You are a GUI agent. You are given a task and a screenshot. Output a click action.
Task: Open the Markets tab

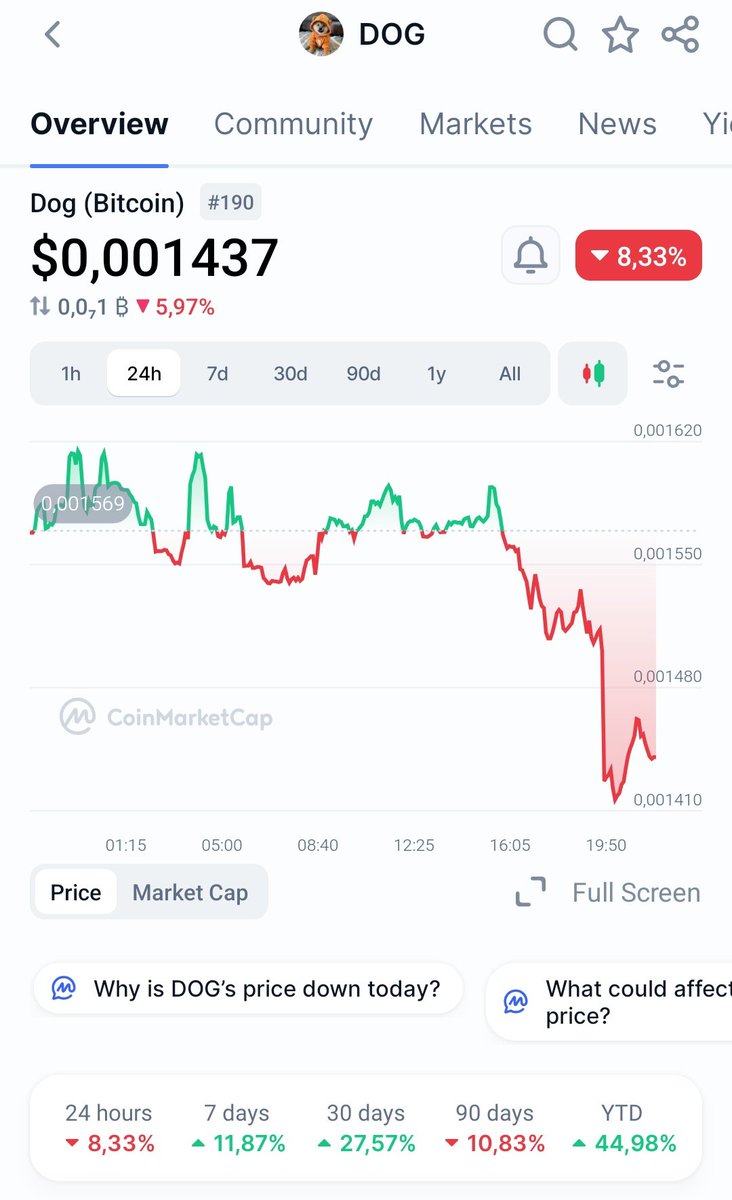475,124
